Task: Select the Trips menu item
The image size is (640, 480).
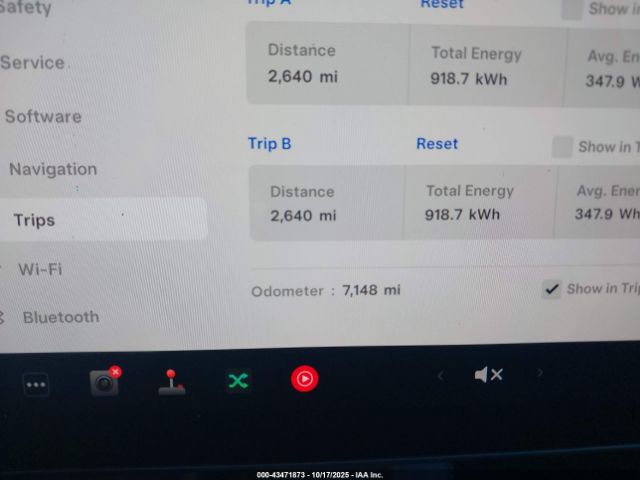Action: click(x=35, y=220)
